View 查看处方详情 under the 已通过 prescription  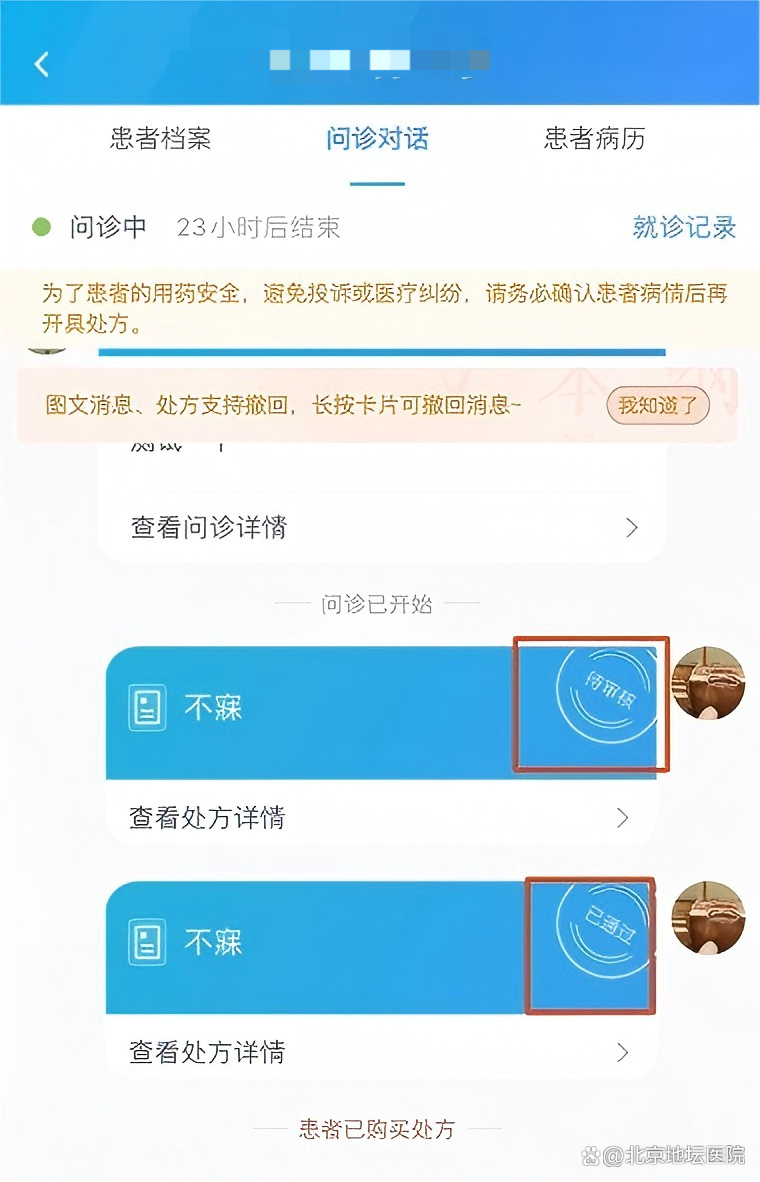tap(380, 1052)
